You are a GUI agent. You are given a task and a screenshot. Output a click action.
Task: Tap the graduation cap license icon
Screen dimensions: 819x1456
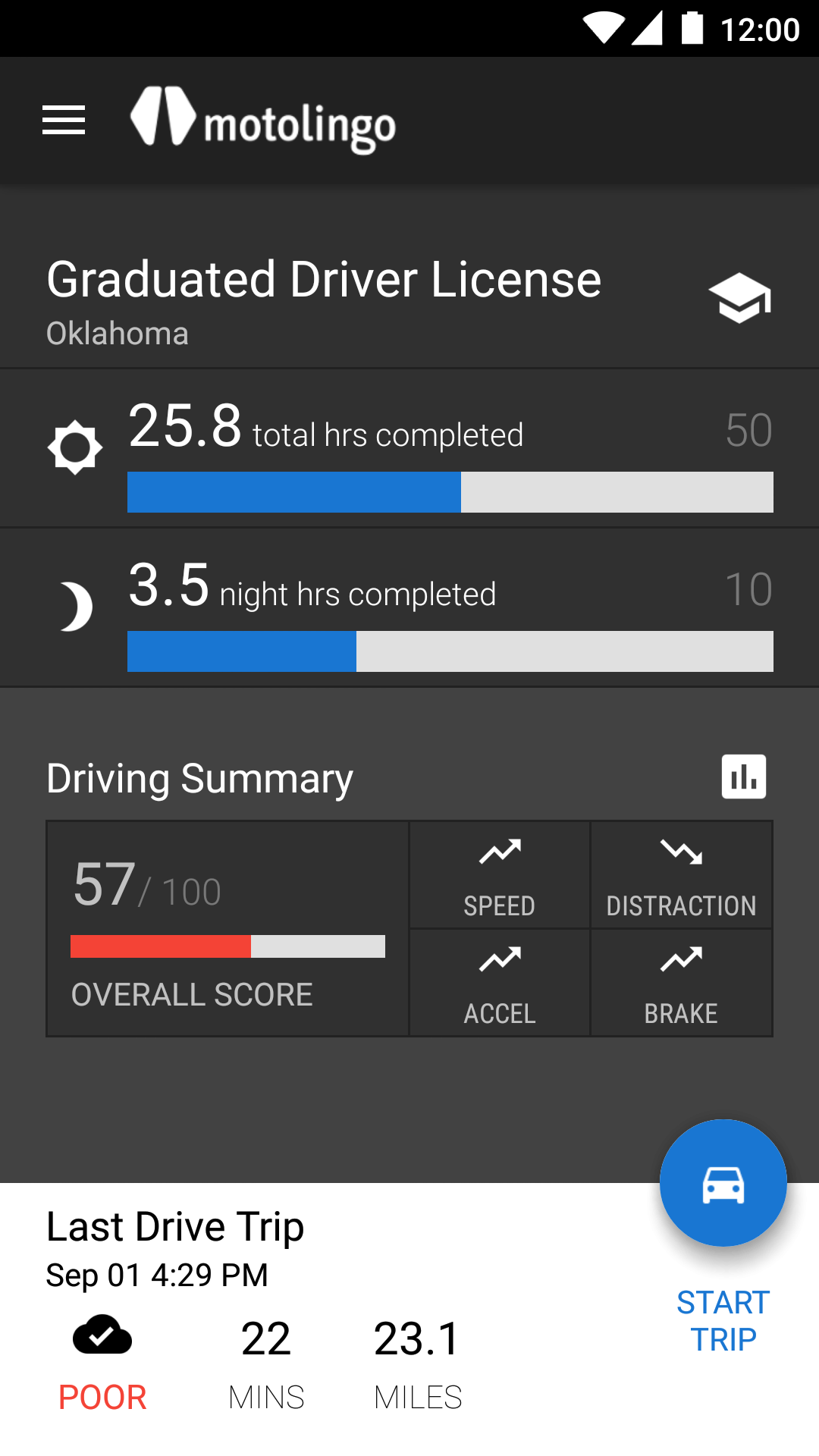pyautogui.click(x=739, y=298)
